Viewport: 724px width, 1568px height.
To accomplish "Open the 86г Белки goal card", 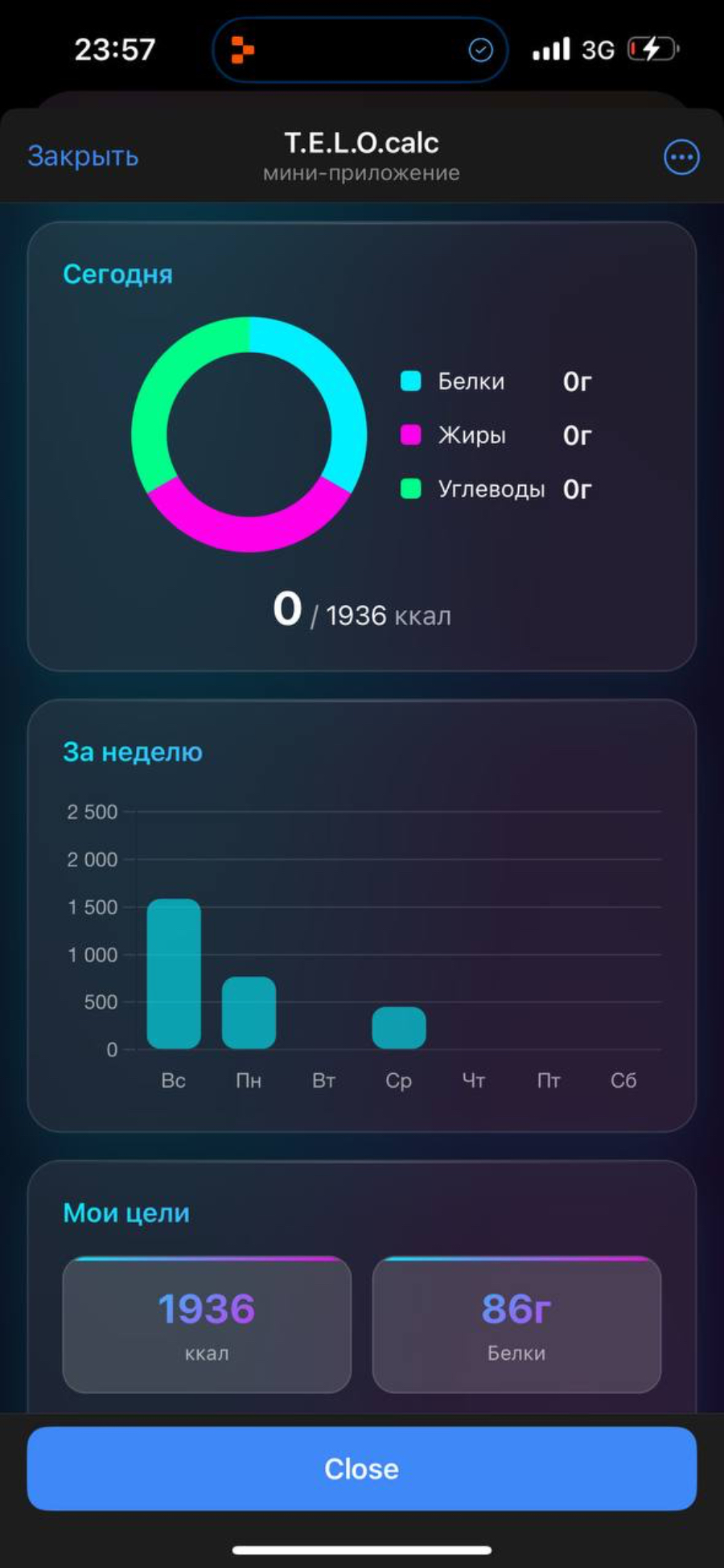I will [516, 1325].
